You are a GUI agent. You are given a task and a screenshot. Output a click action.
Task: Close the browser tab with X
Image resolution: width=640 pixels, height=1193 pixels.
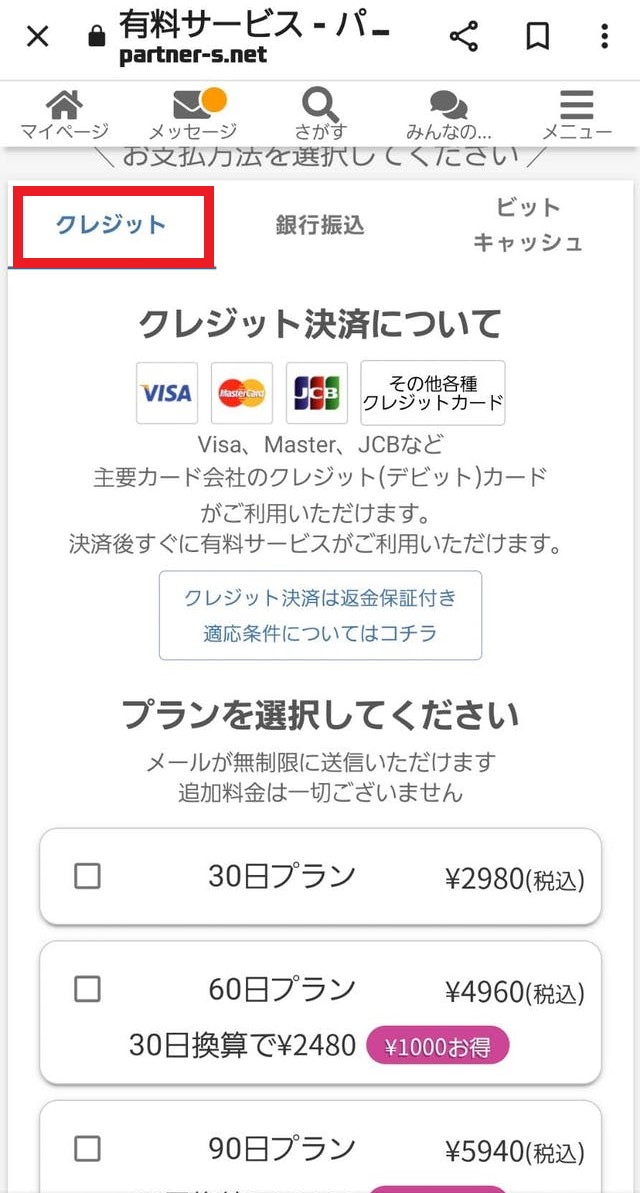click(x=37, y=38)
